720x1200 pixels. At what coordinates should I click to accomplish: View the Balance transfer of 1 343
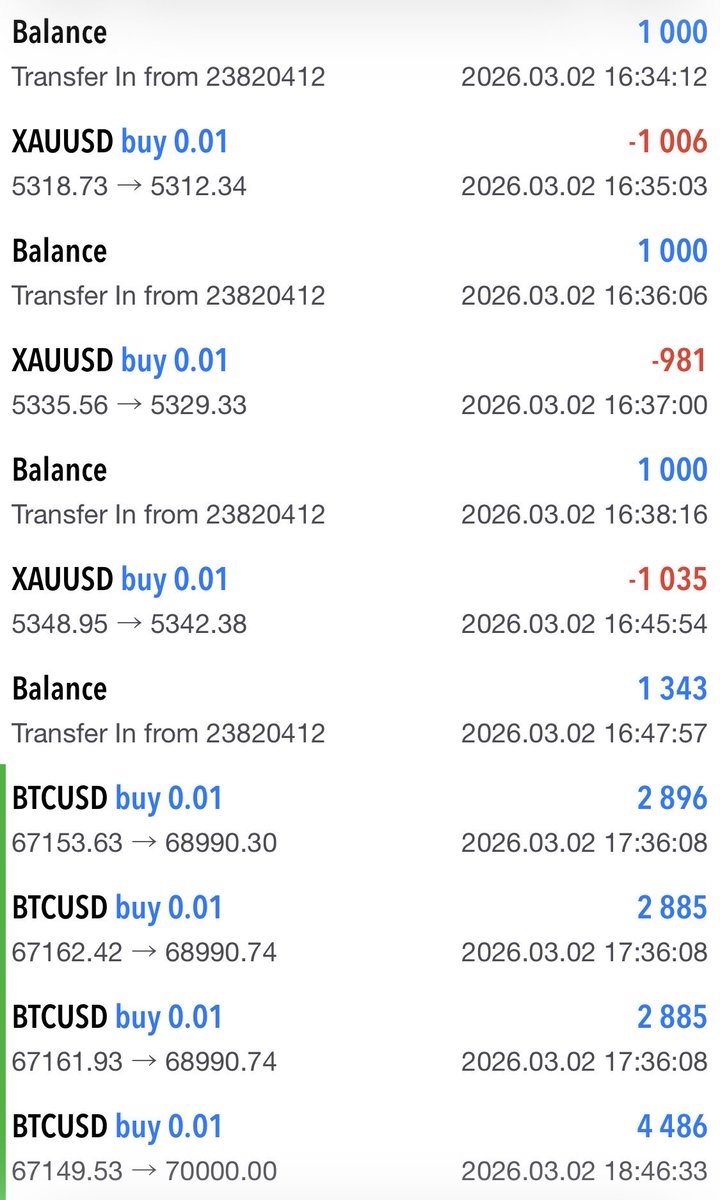click(x=360, y=710)
